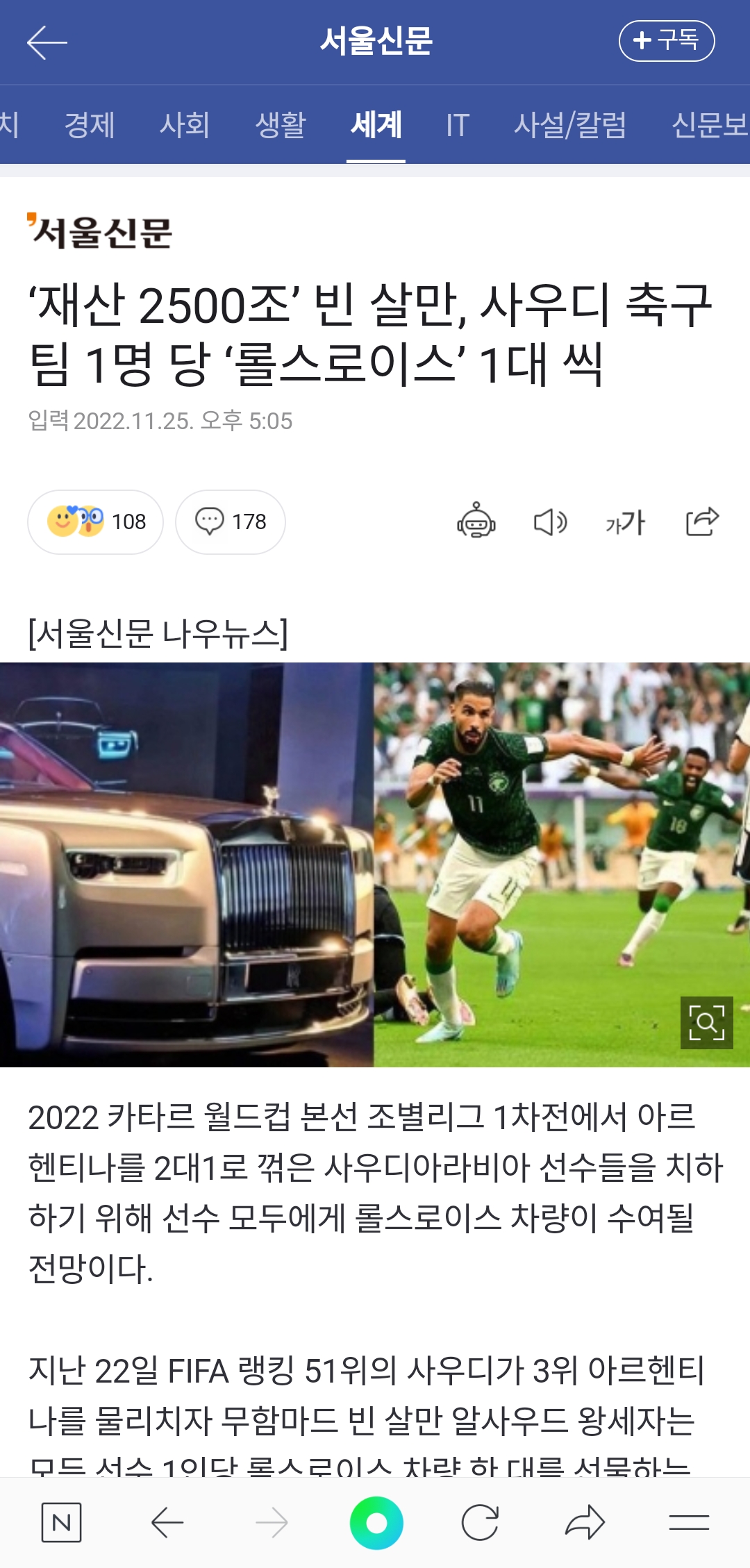Tap the green circle button
The width and height of the screenshot is (750, 1568).
376,1523
